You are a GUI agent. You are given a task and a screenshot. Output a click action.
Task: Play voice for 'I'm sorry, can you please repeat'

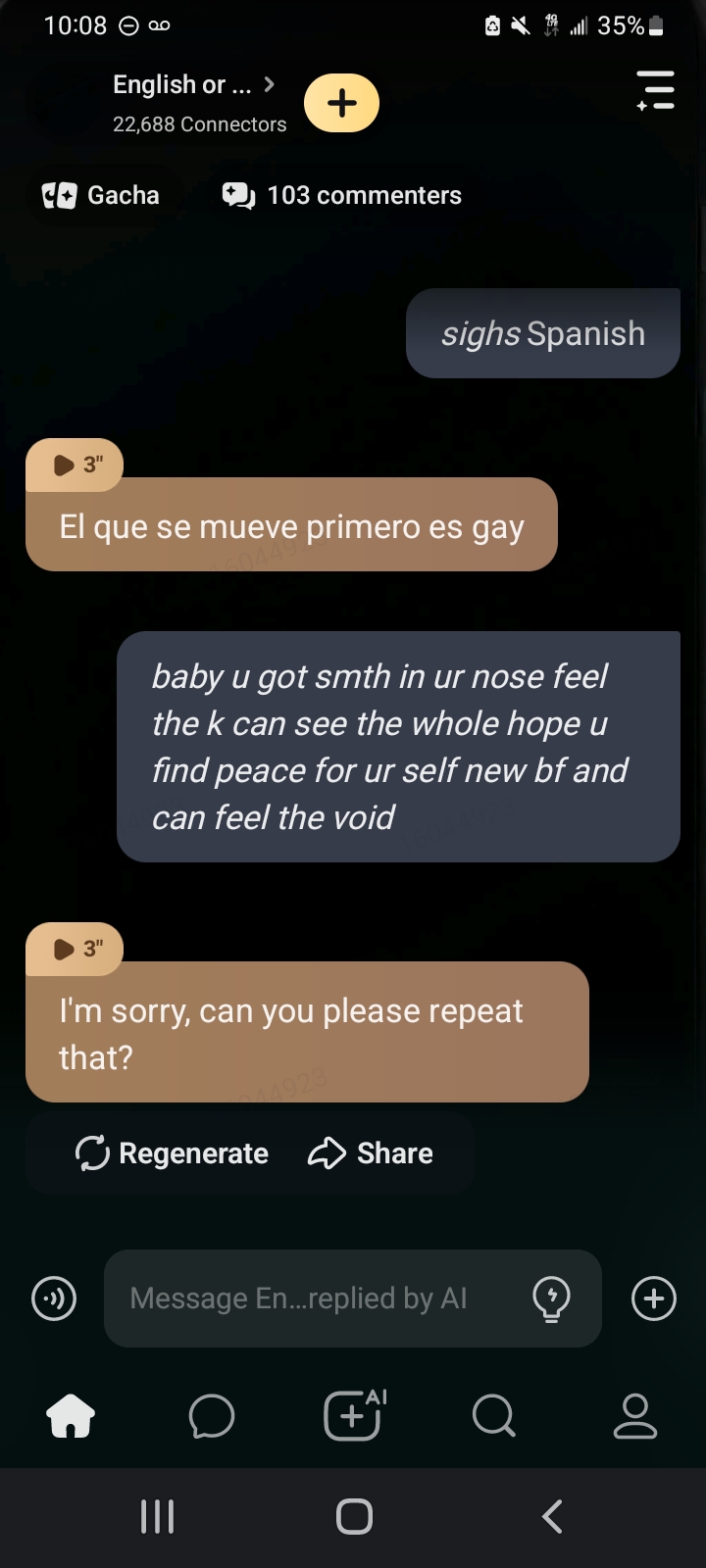tap(75, 949)
